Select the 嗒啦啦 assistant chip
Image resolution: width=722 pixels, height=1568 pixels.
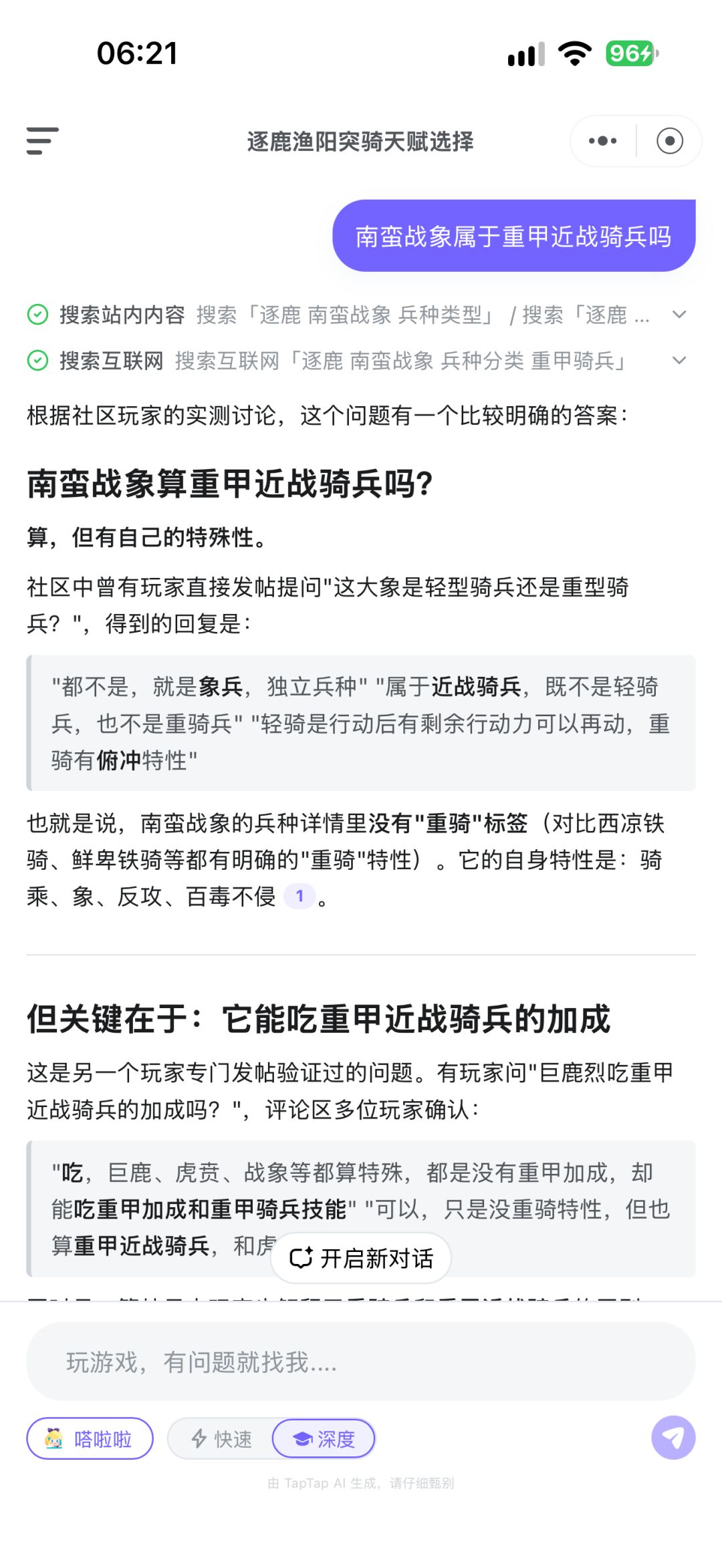coord(90,1438)
